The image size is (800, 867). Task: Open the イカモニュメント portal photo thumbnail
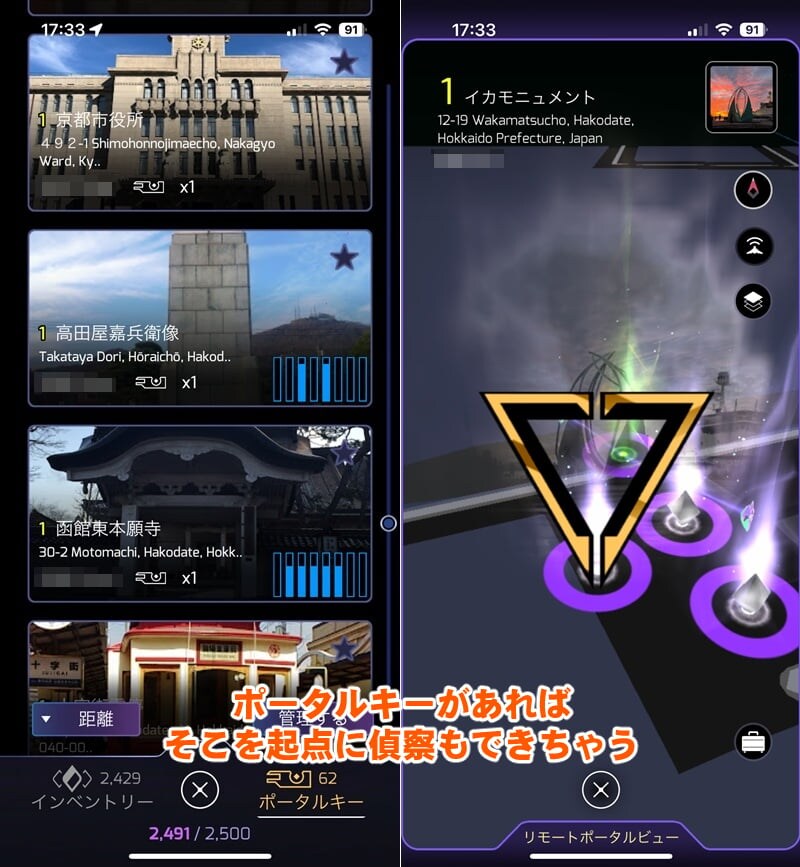pos(740,97)
